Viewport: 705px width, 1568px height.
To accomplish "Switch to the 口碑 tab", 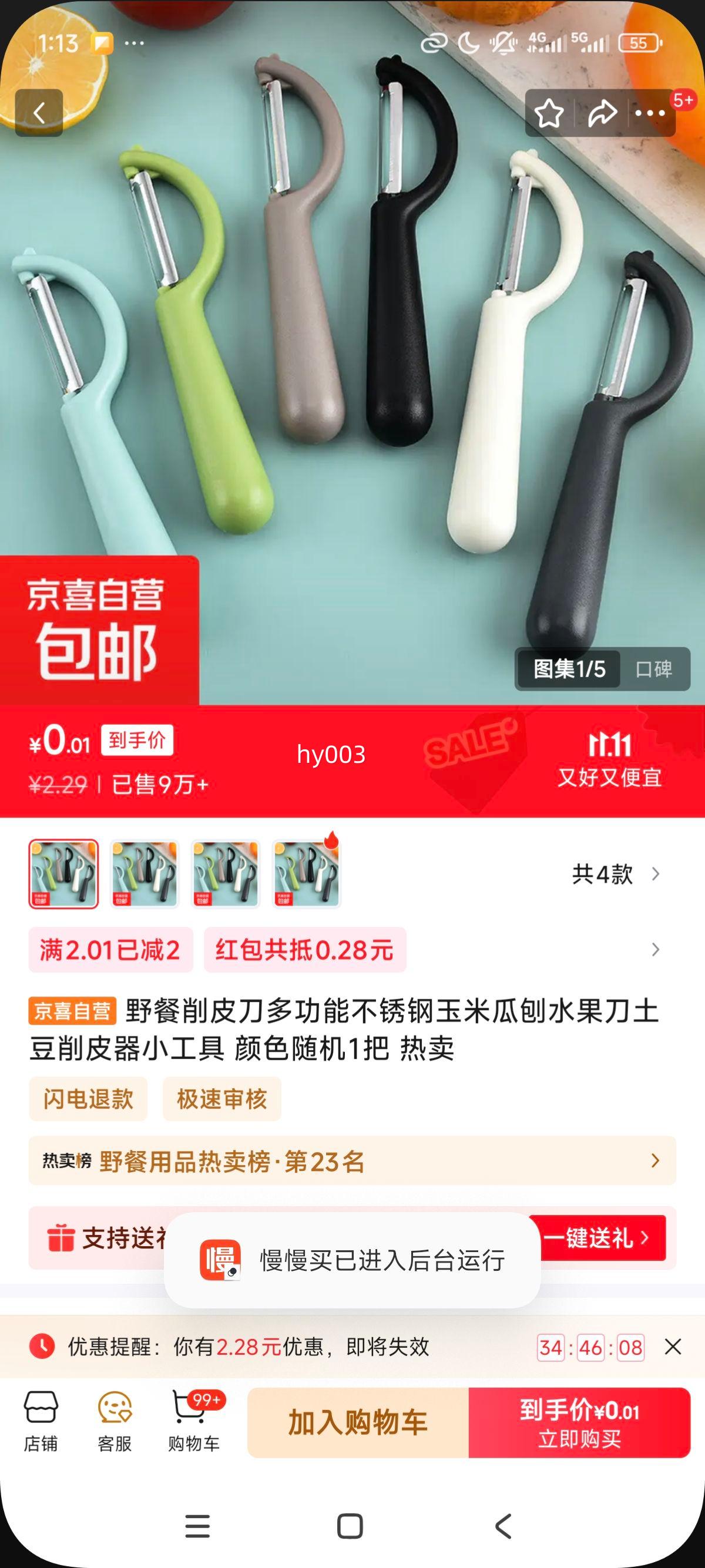I will coord(653,669).
